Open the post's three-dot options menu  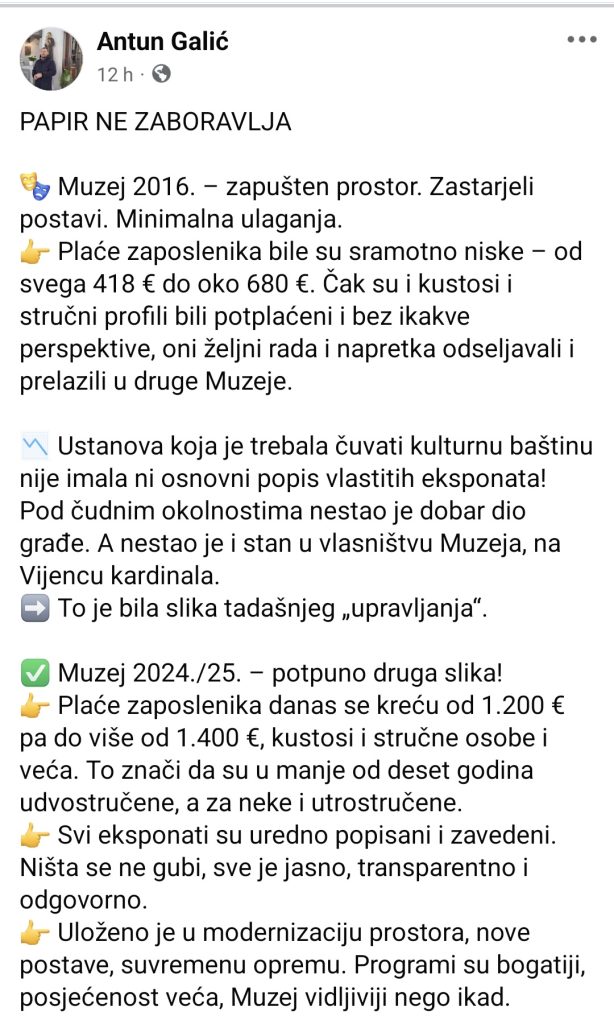581,40
